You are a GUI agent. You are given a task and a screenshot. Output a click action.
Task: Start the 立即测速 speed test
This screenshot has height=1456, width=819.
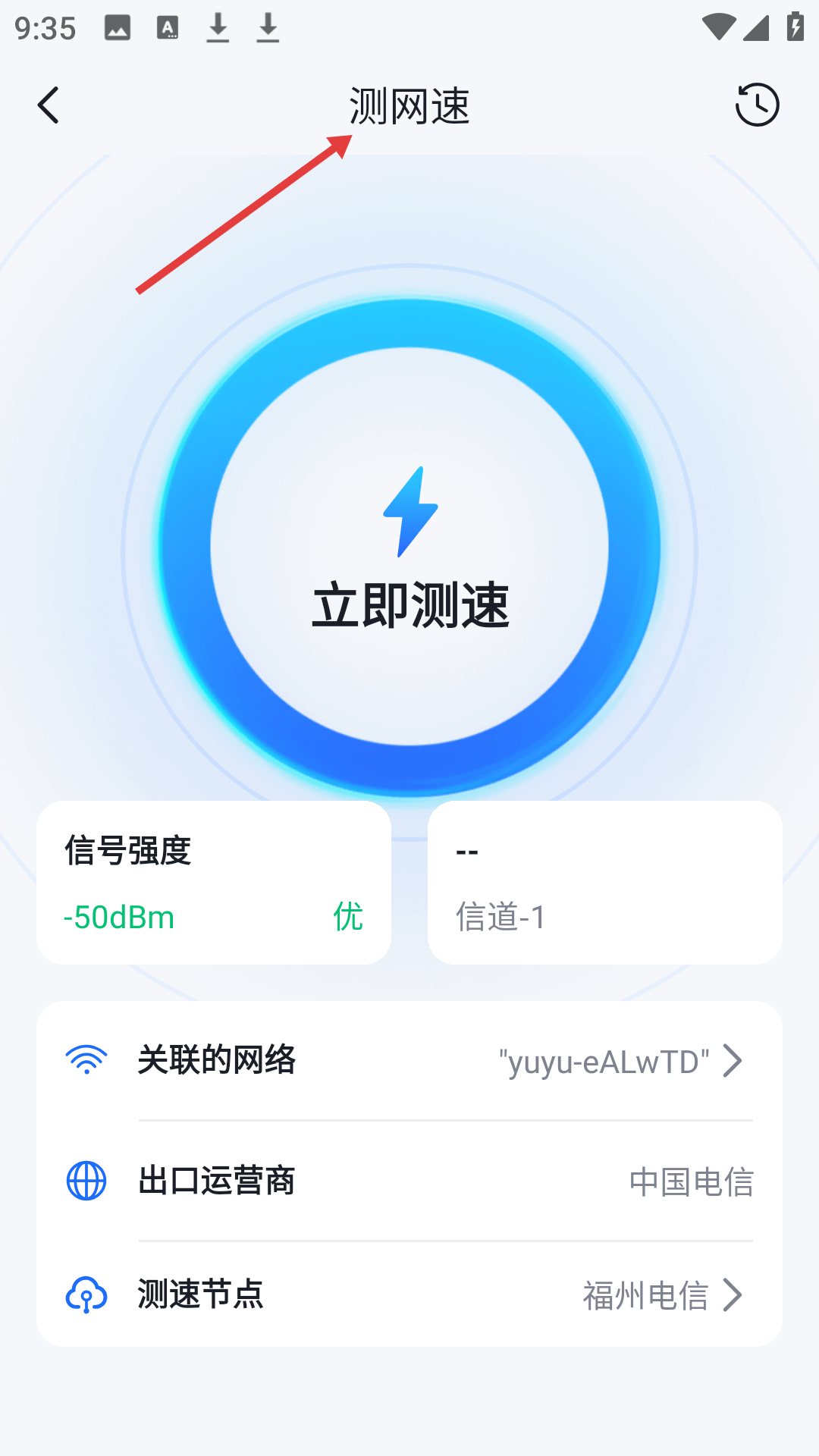click(409, 548)
